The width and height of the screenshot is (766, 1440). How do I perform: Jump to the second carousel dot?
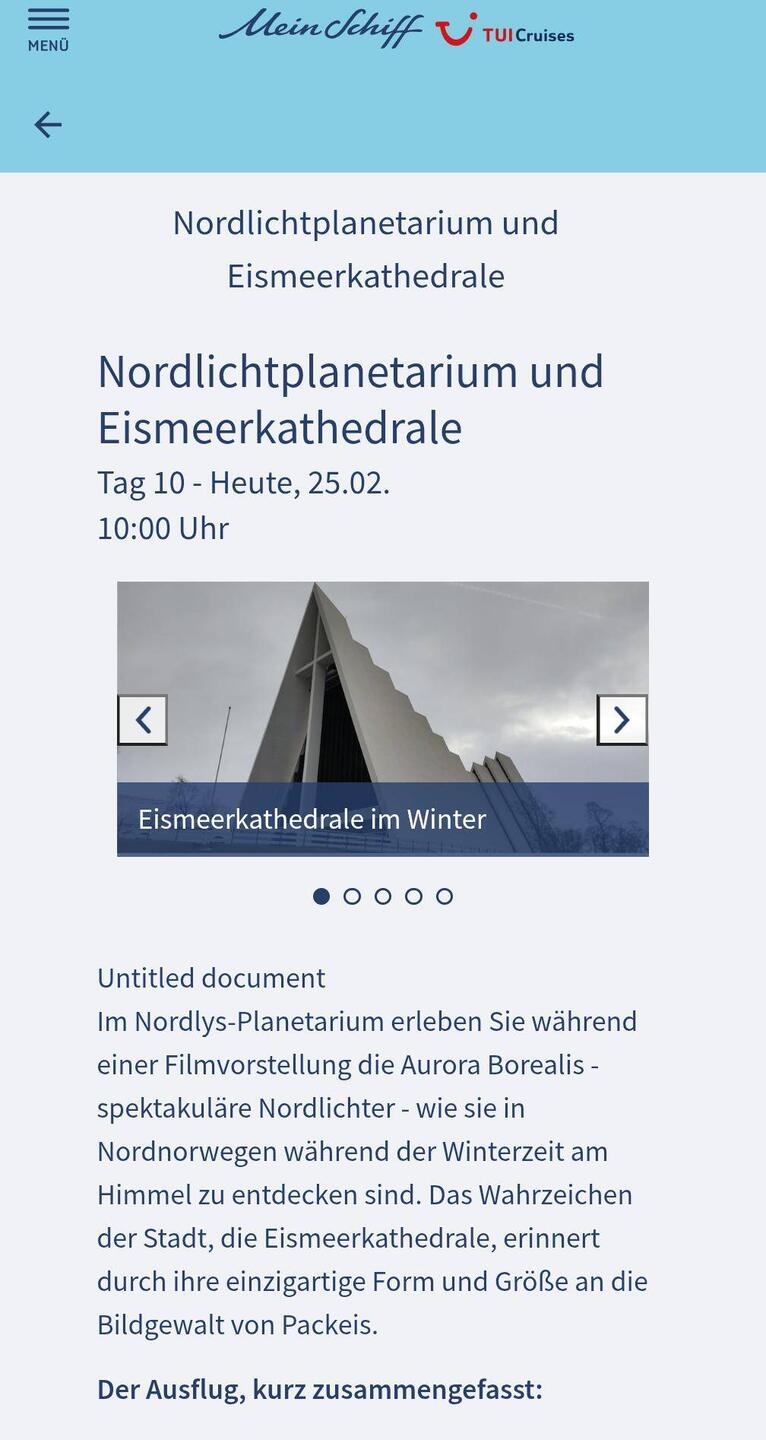352,897
